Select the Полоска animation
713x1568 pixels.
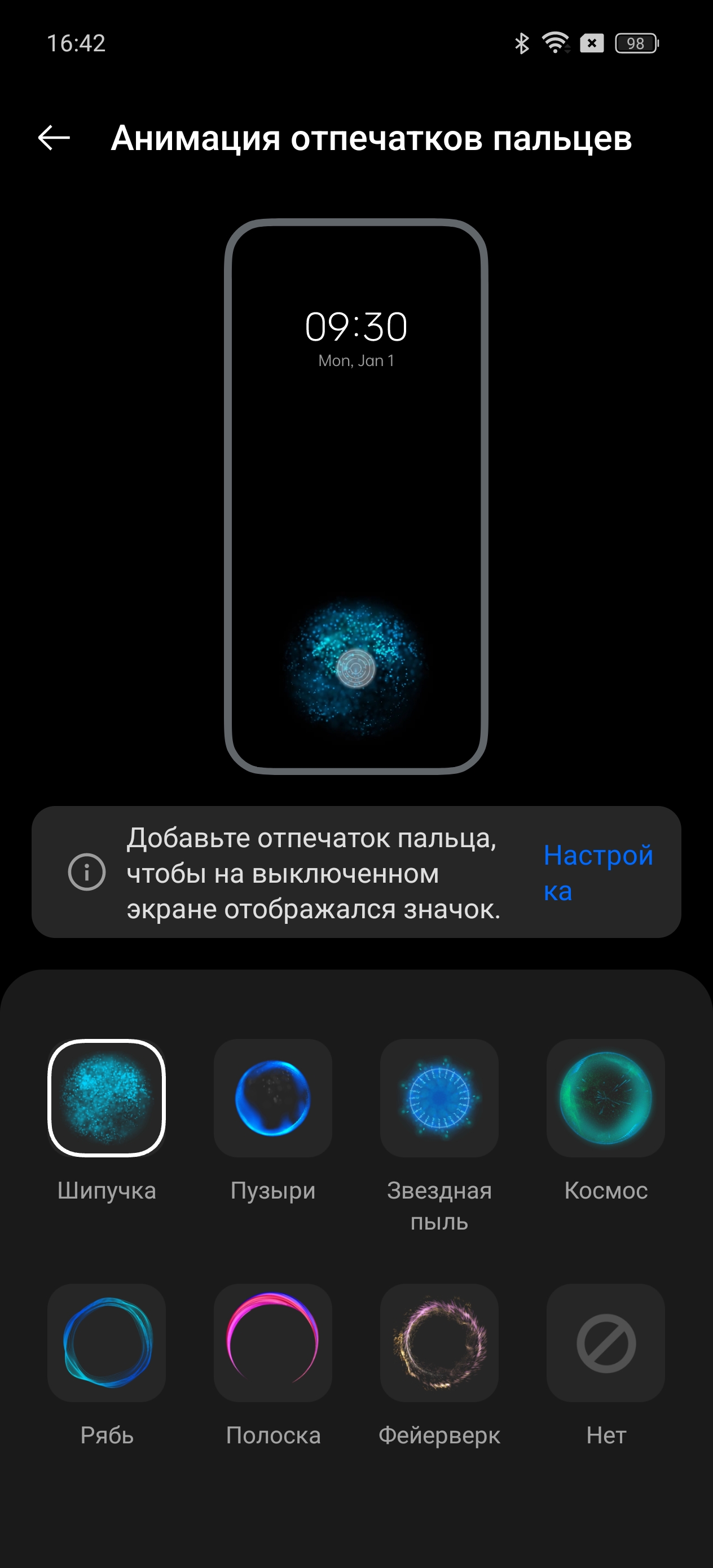tap(273, 1342)
